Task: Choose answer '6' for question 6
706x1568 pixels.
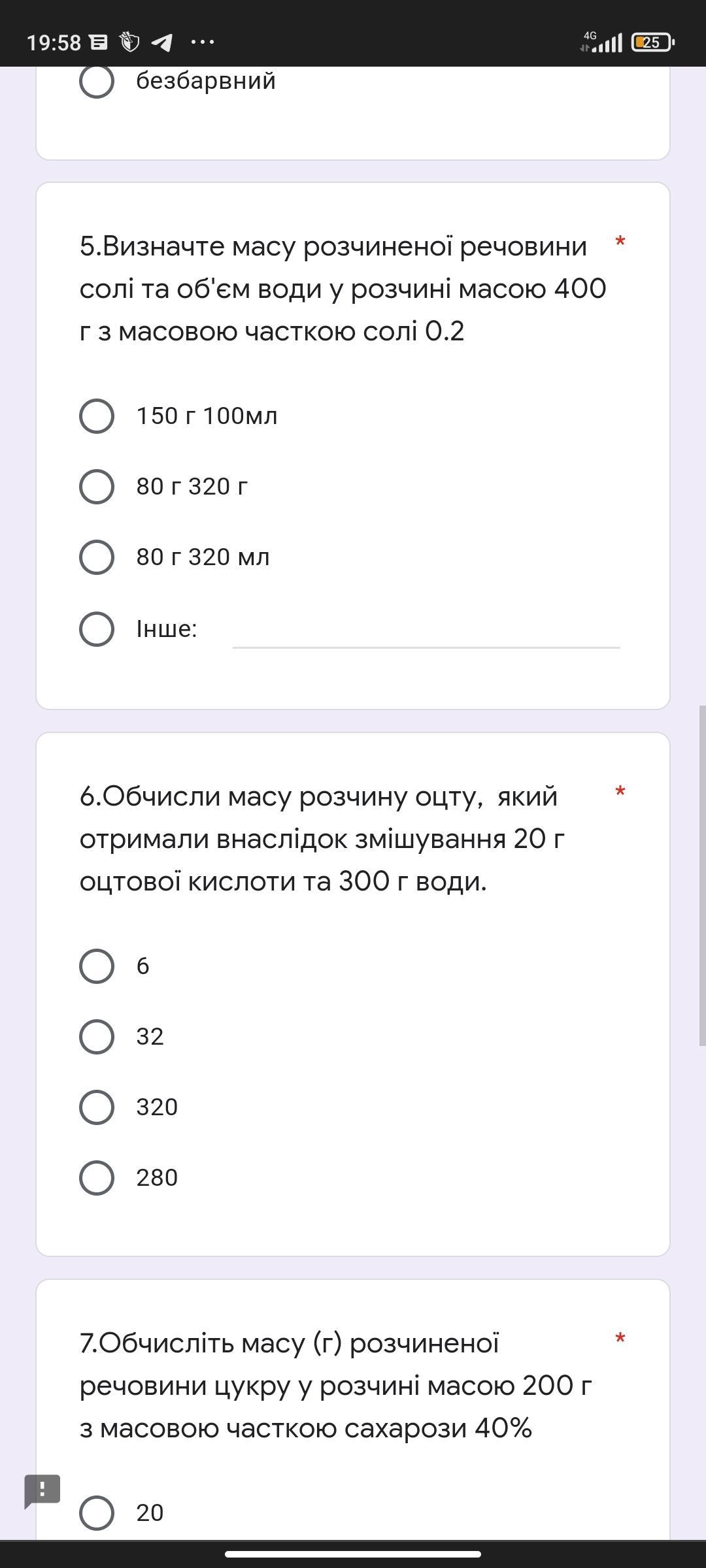Action: (x=97, y=966)
